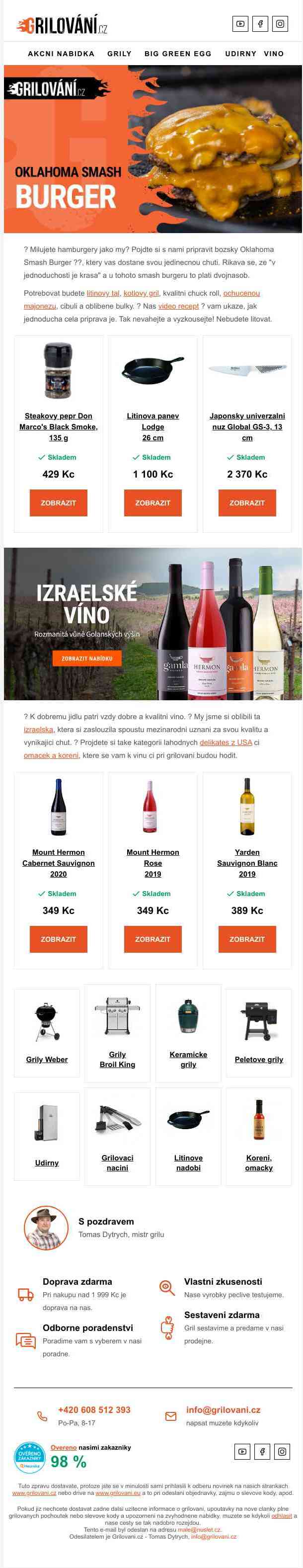View Yarden Sauvignon Blanc 2019 with Zobrazit
The width and height of the screenshot is (303, 1568).
[247, 939]
